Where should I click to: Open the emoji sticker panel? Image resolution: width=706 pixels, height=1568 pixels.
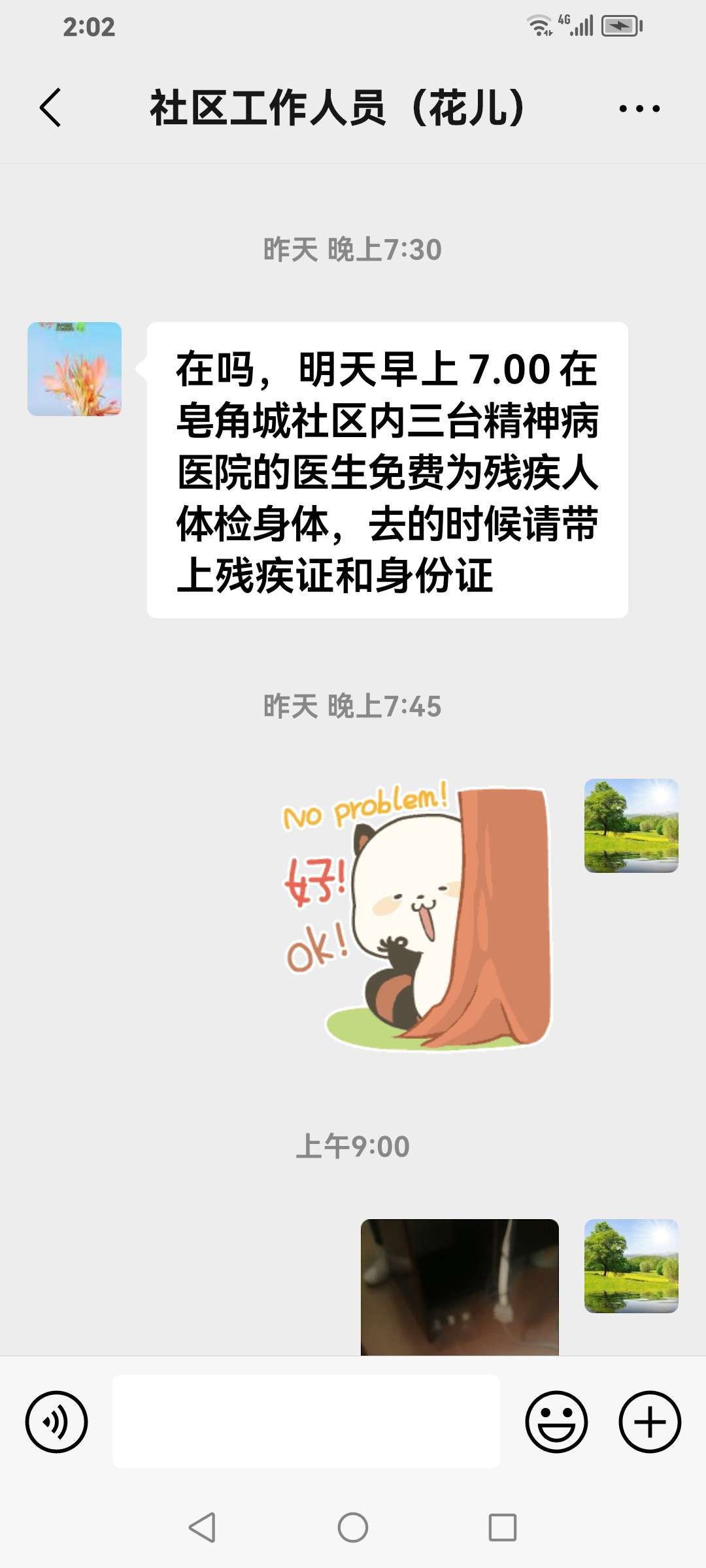pos(556,1422)
